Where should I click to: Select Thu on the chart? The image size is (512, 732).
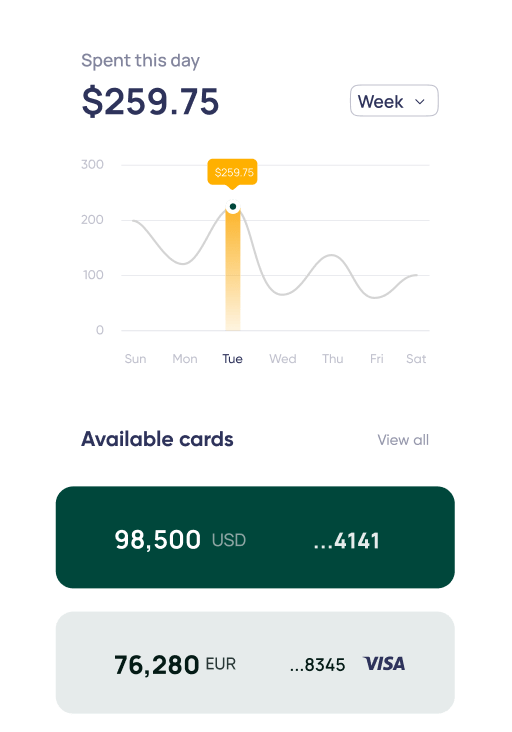click(x=333, y=359)
